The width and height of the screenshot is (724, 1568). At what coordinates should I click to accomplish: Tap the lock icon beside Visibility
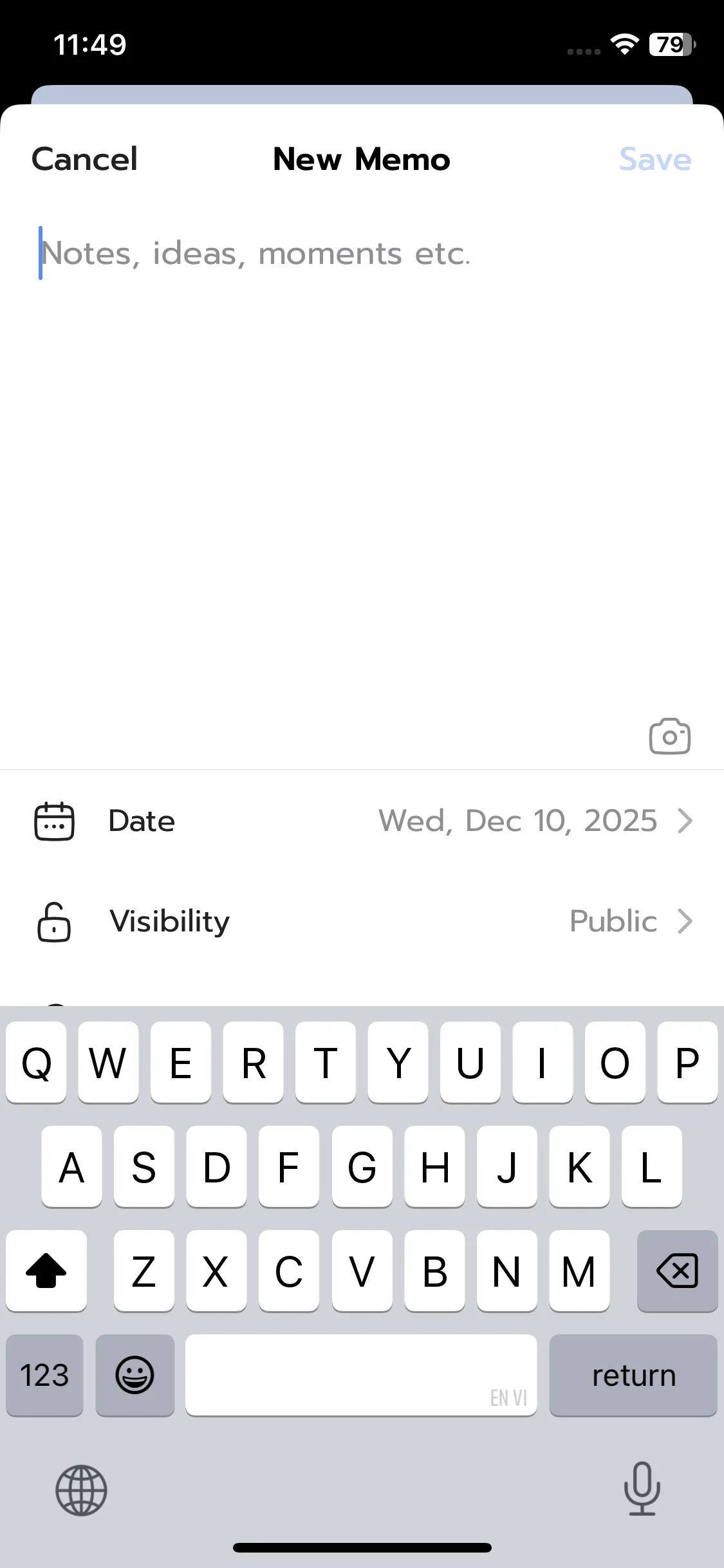(52, 922)
